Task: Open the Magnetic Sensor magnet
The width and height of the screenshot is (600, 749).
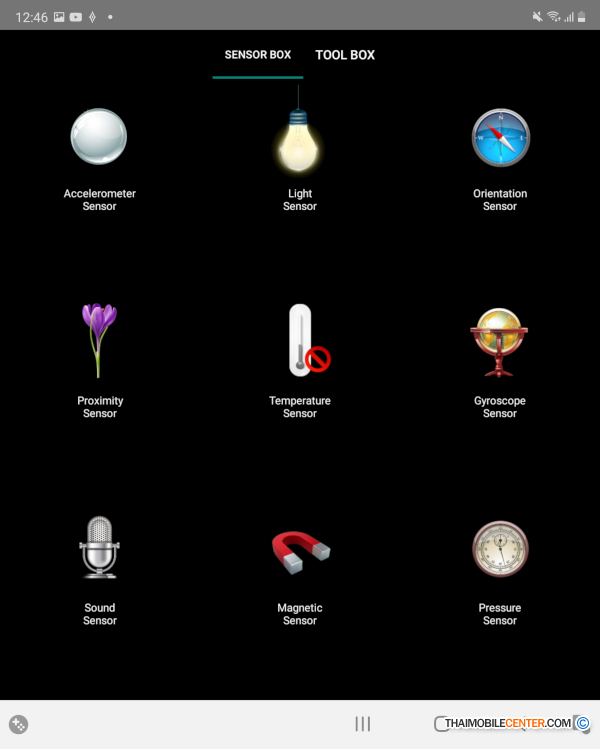Action: pyautogui.click(x=300, y=550)
